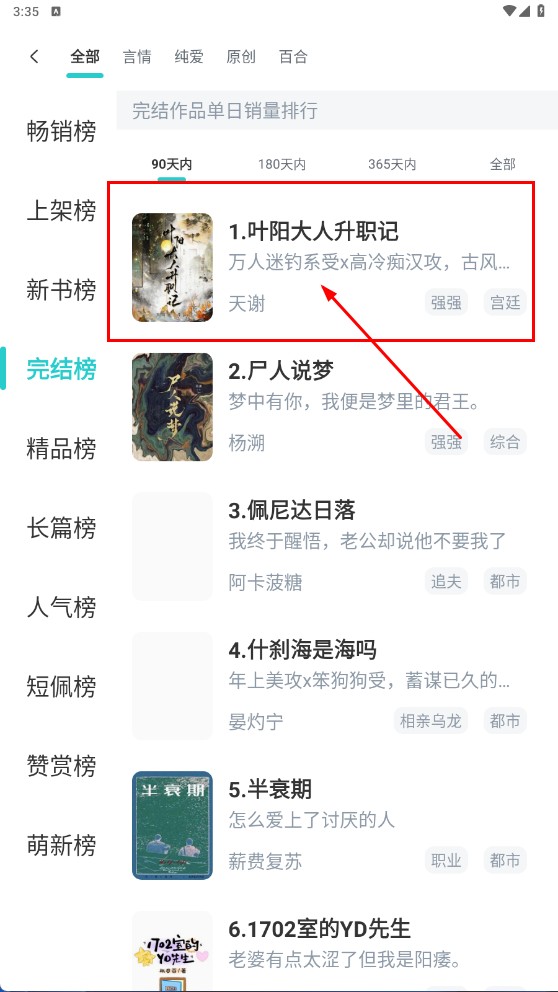Open the book 什刹海是海吗

coord(329,686)
